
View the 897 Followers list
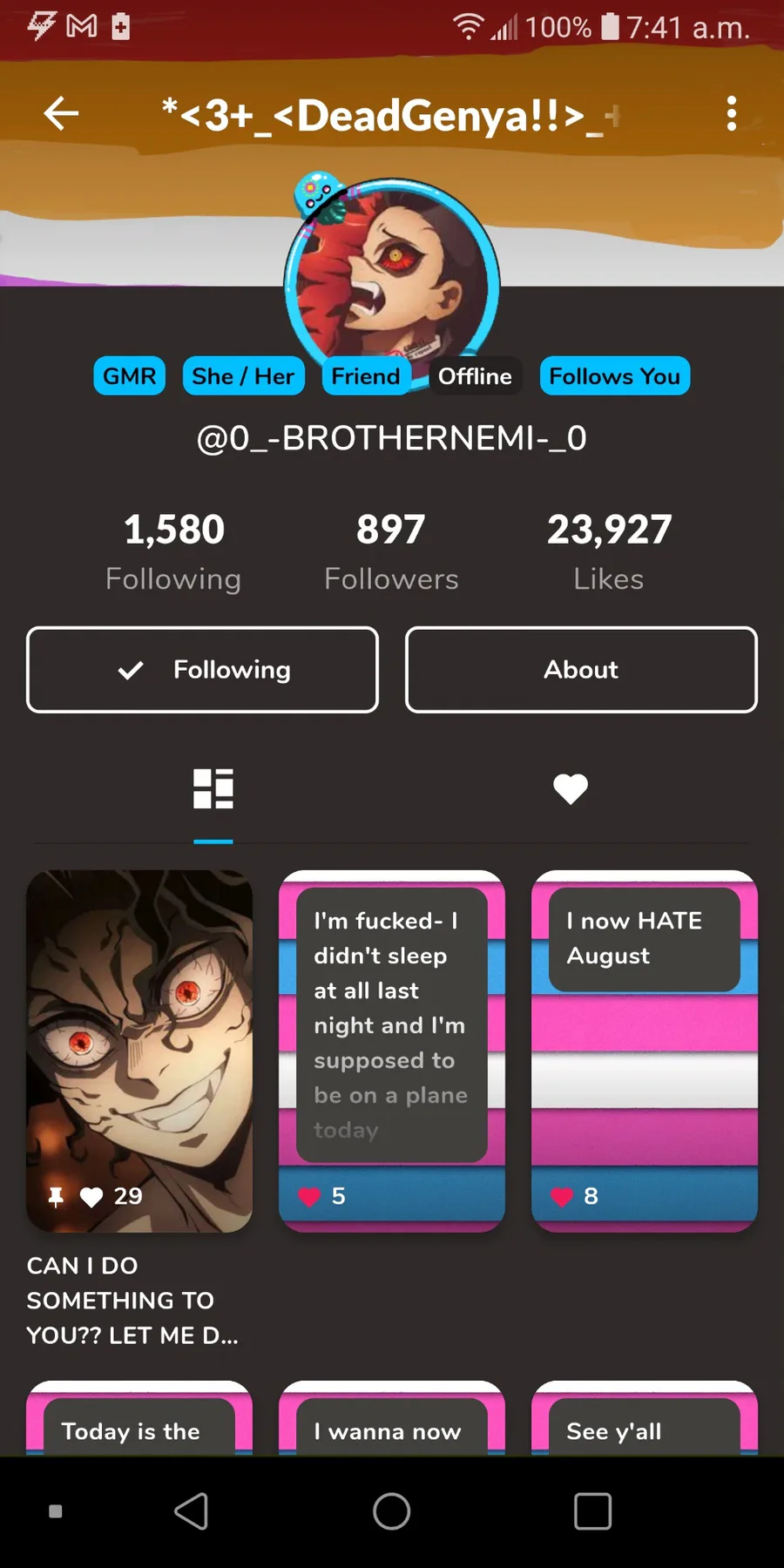click(391, 551)
